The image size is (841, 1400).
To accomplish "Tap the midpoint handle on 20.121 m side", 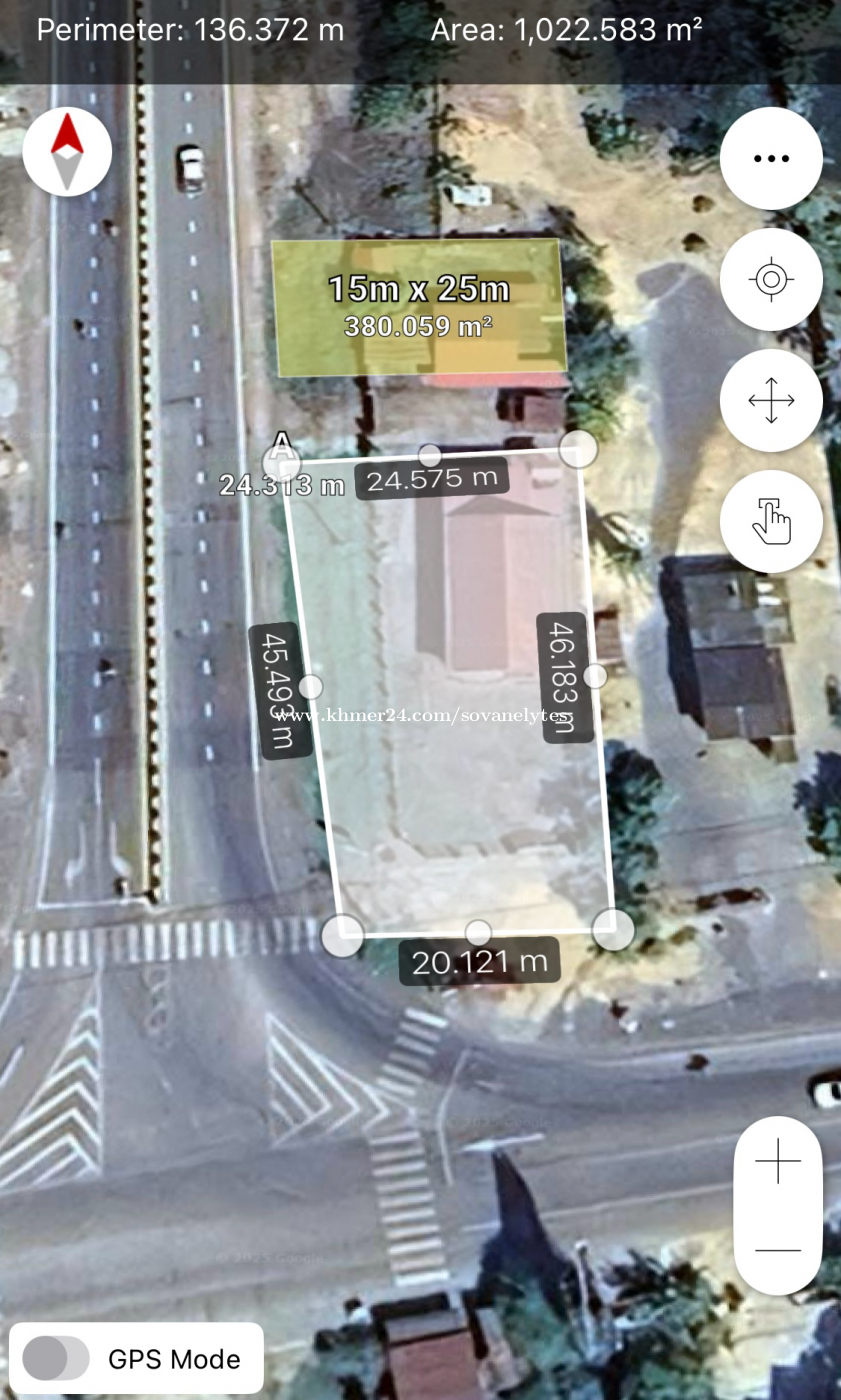I will (x=479, y=933).
